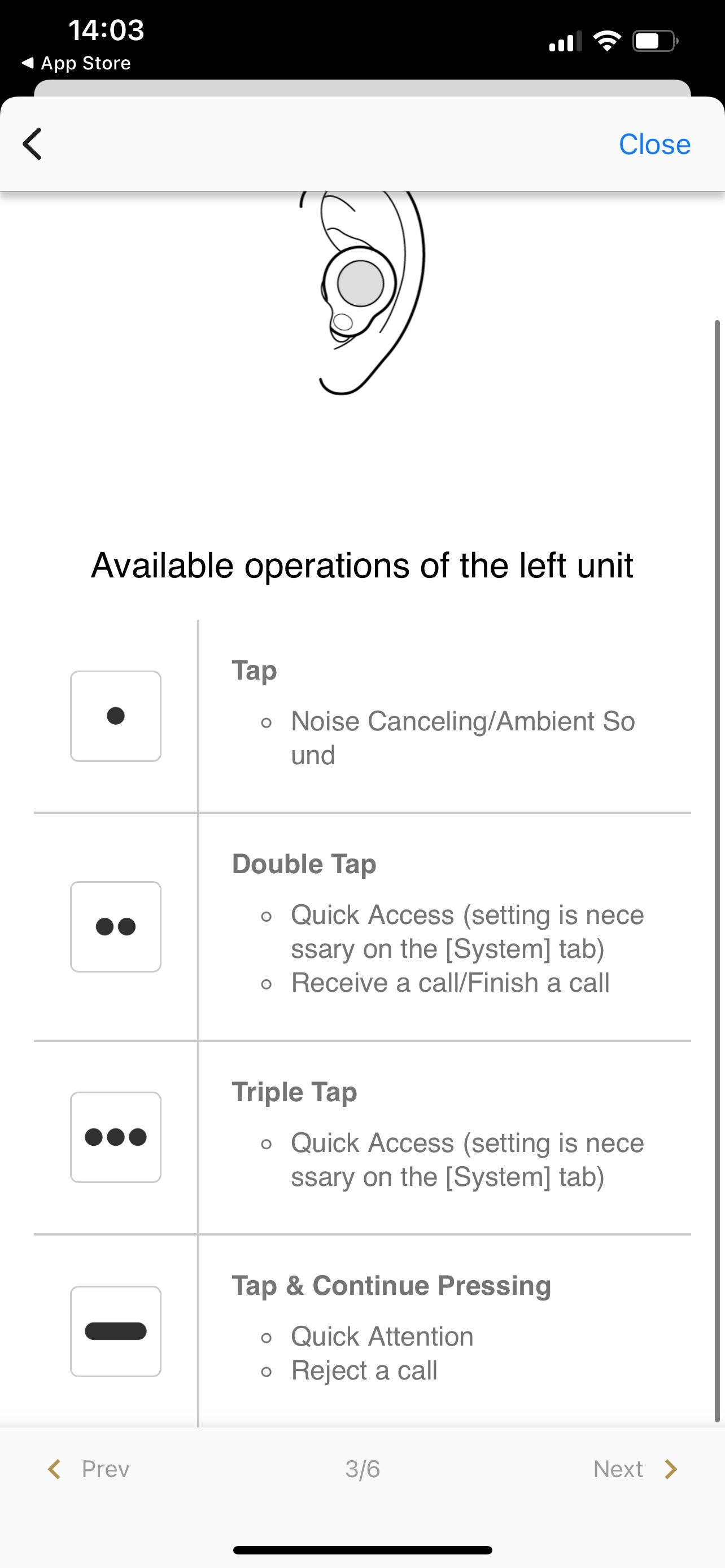Return to App Store via status bar link
The height and width of the screenshot is (1568, 725).
coord(76,63)
